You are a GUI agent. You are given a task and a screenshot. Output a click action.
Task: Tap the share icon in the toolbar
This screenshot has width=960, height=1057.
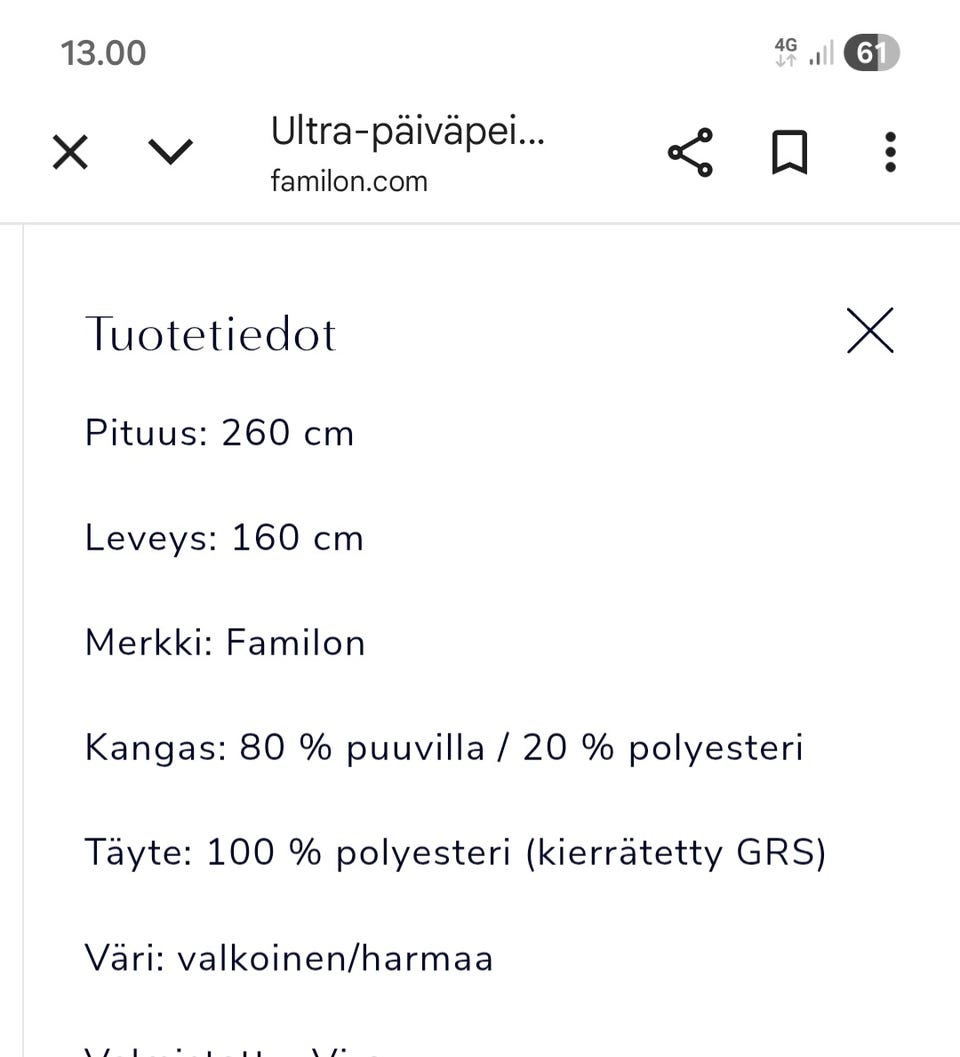coord(689,151)
